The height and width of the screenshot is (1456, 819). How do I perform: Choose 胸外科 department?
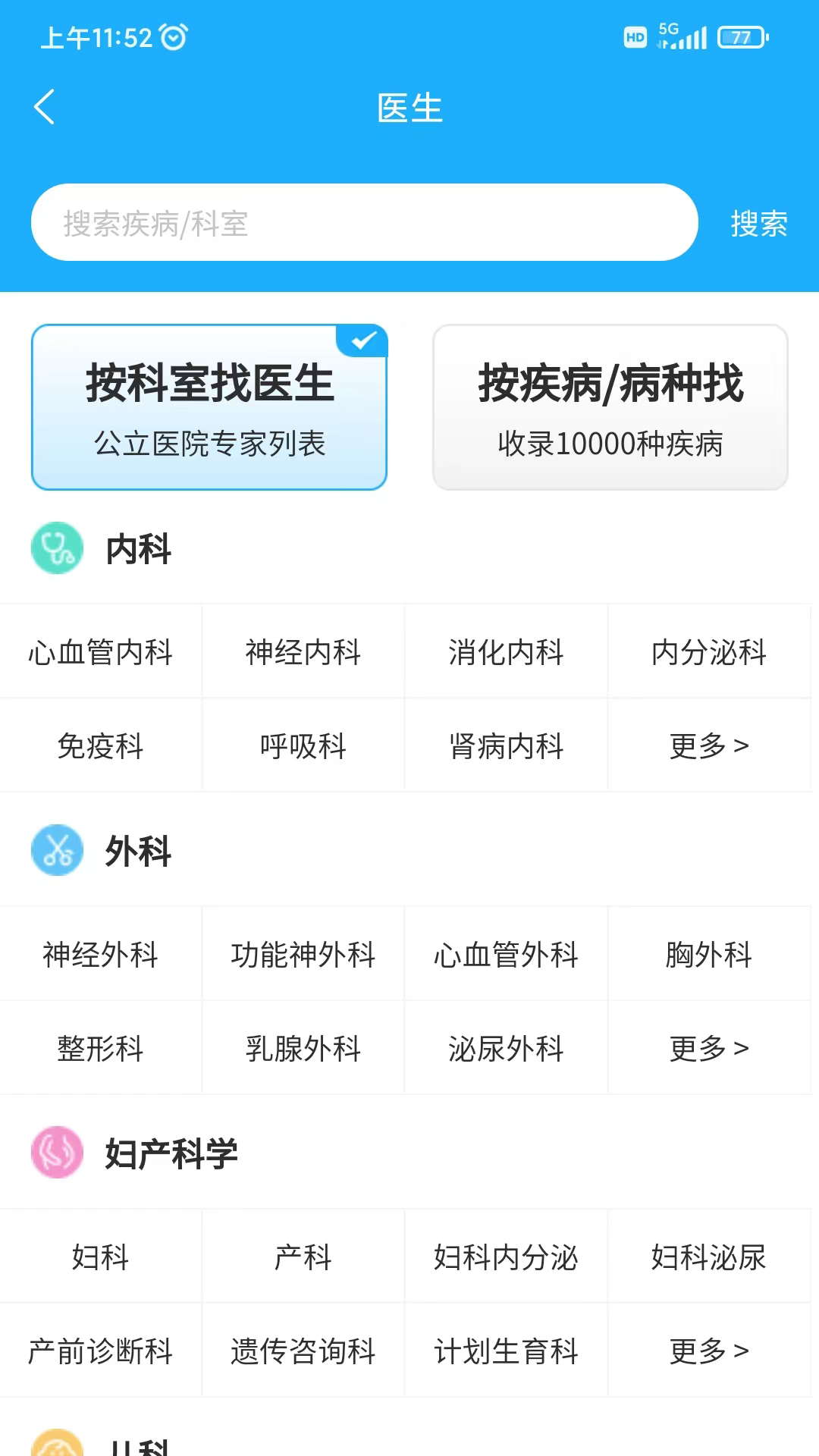pyautogui.click(x=709, y=954)
